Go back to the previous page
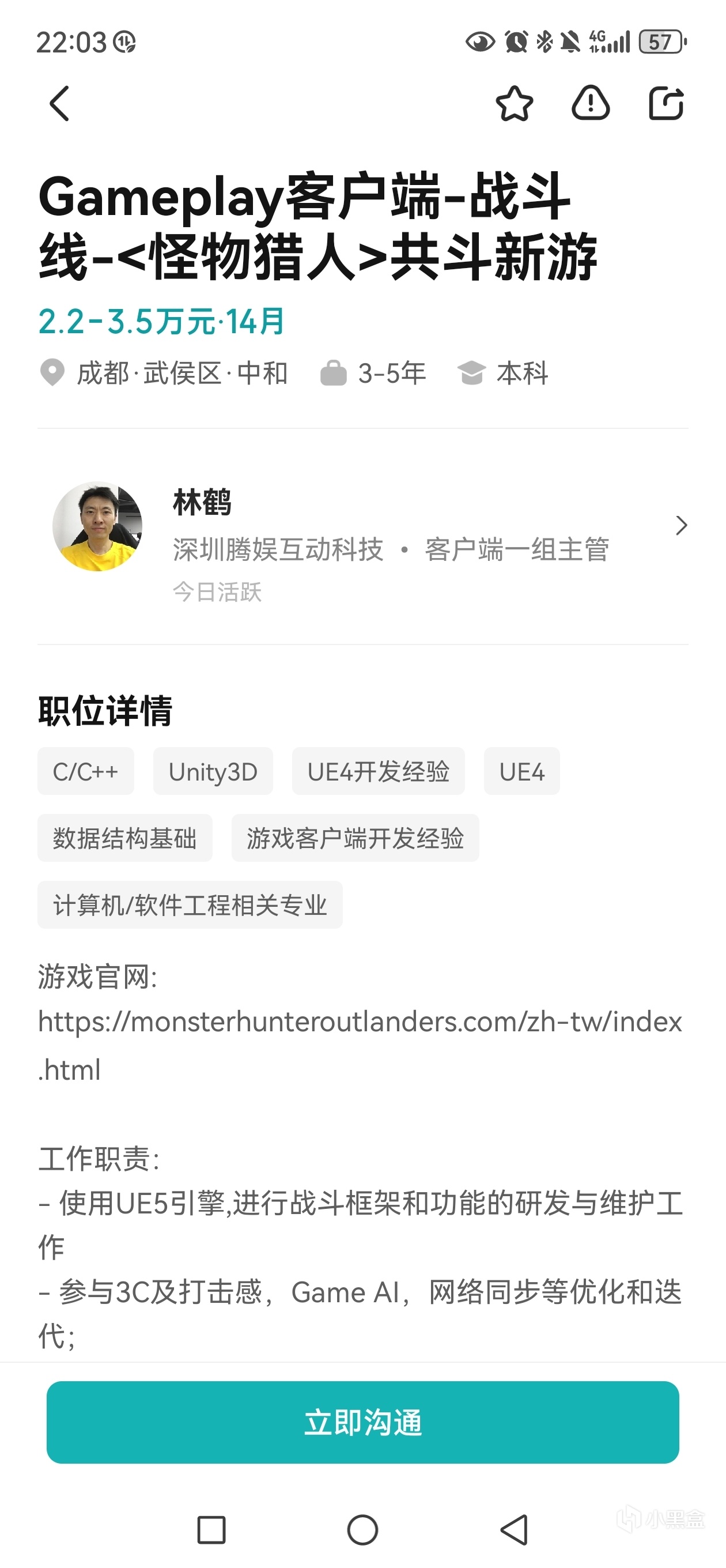The image size is (726, 1568). (x=59, y=104)
